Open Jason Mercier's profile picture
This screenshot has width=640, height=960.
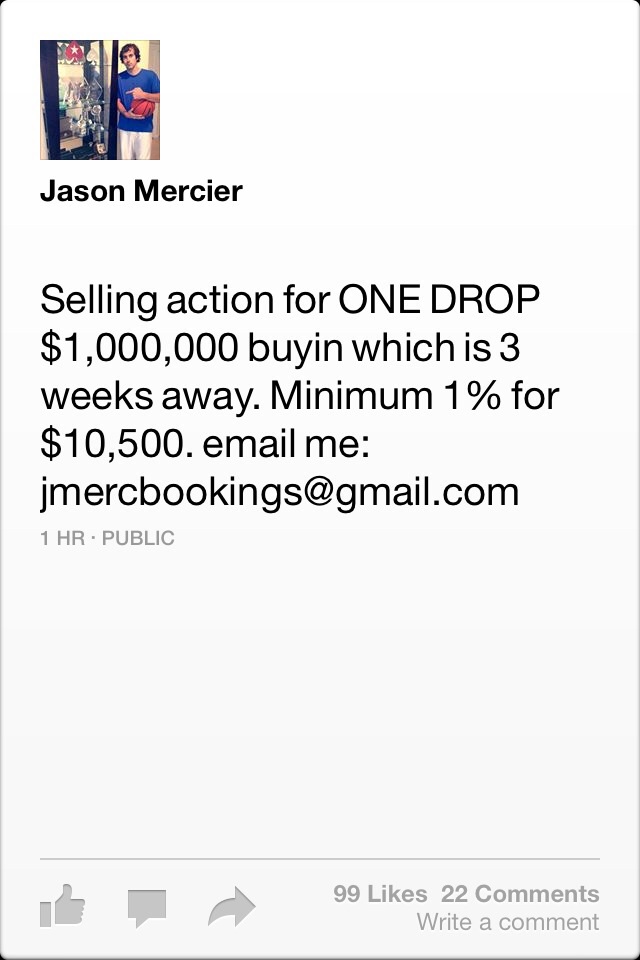pyautogui.click(x=100, y=100)
